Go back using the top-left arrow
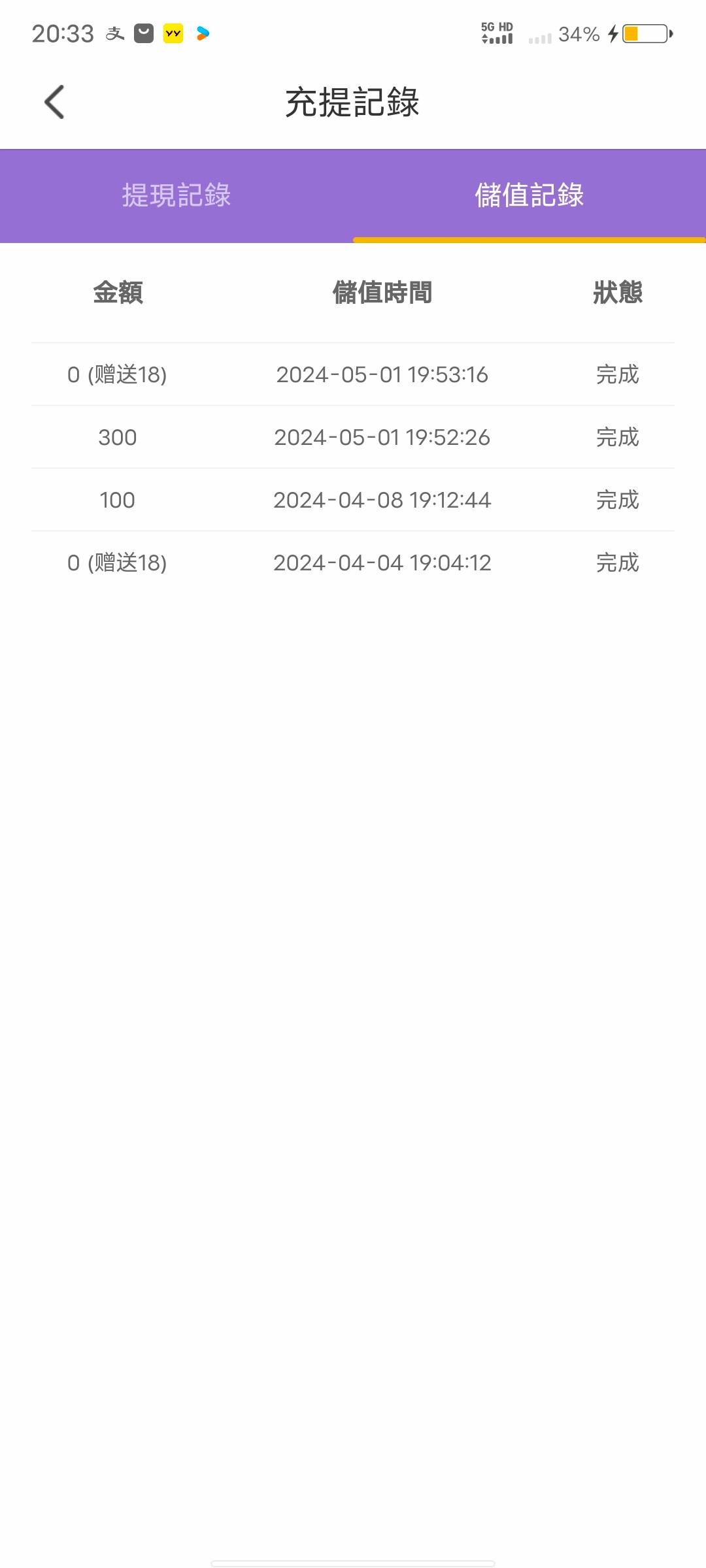This screenshot has width=706, height=1568. click(x=54, y=102)
